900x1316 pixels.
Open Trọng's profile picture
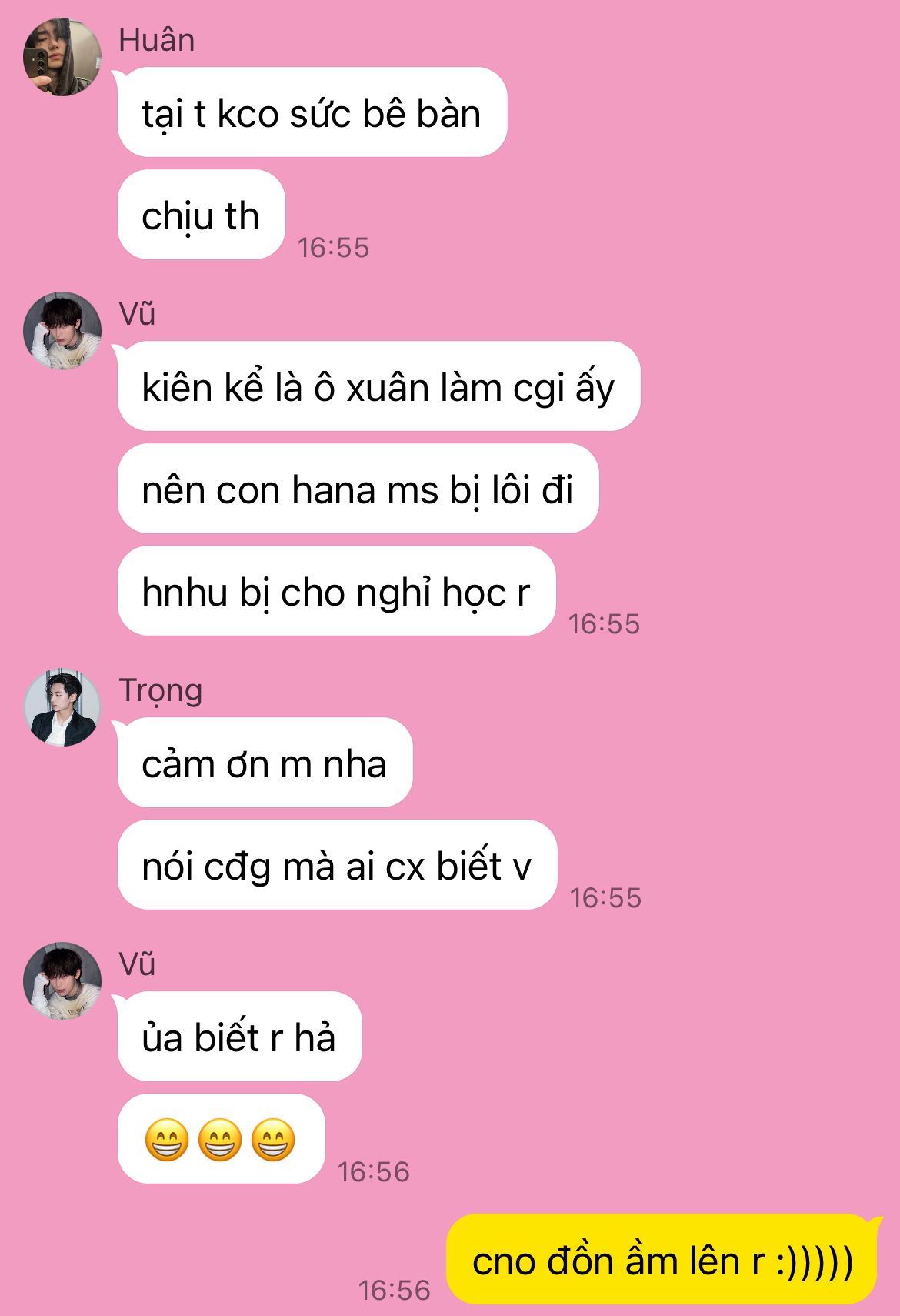[62, 707]
